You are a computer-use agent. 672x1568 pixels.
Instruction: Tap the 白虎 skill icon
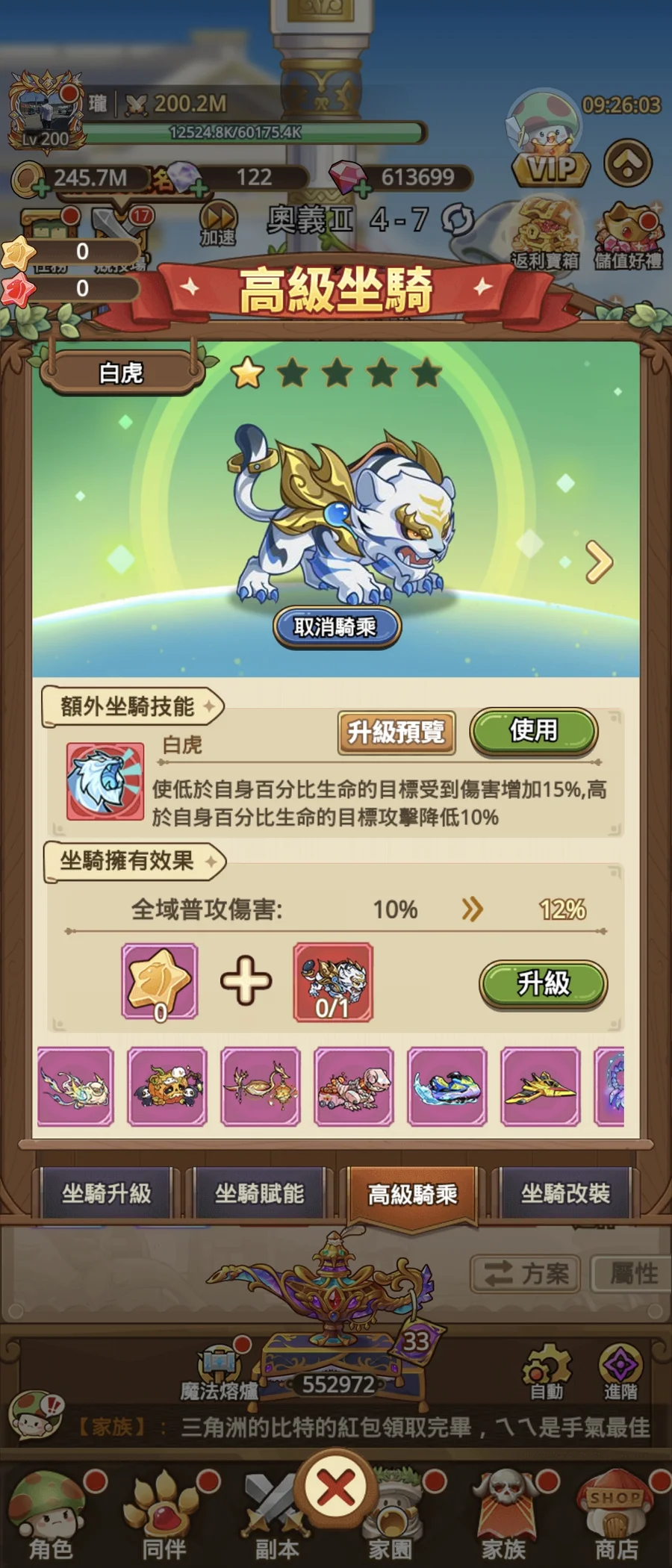[x=105, y=781]
